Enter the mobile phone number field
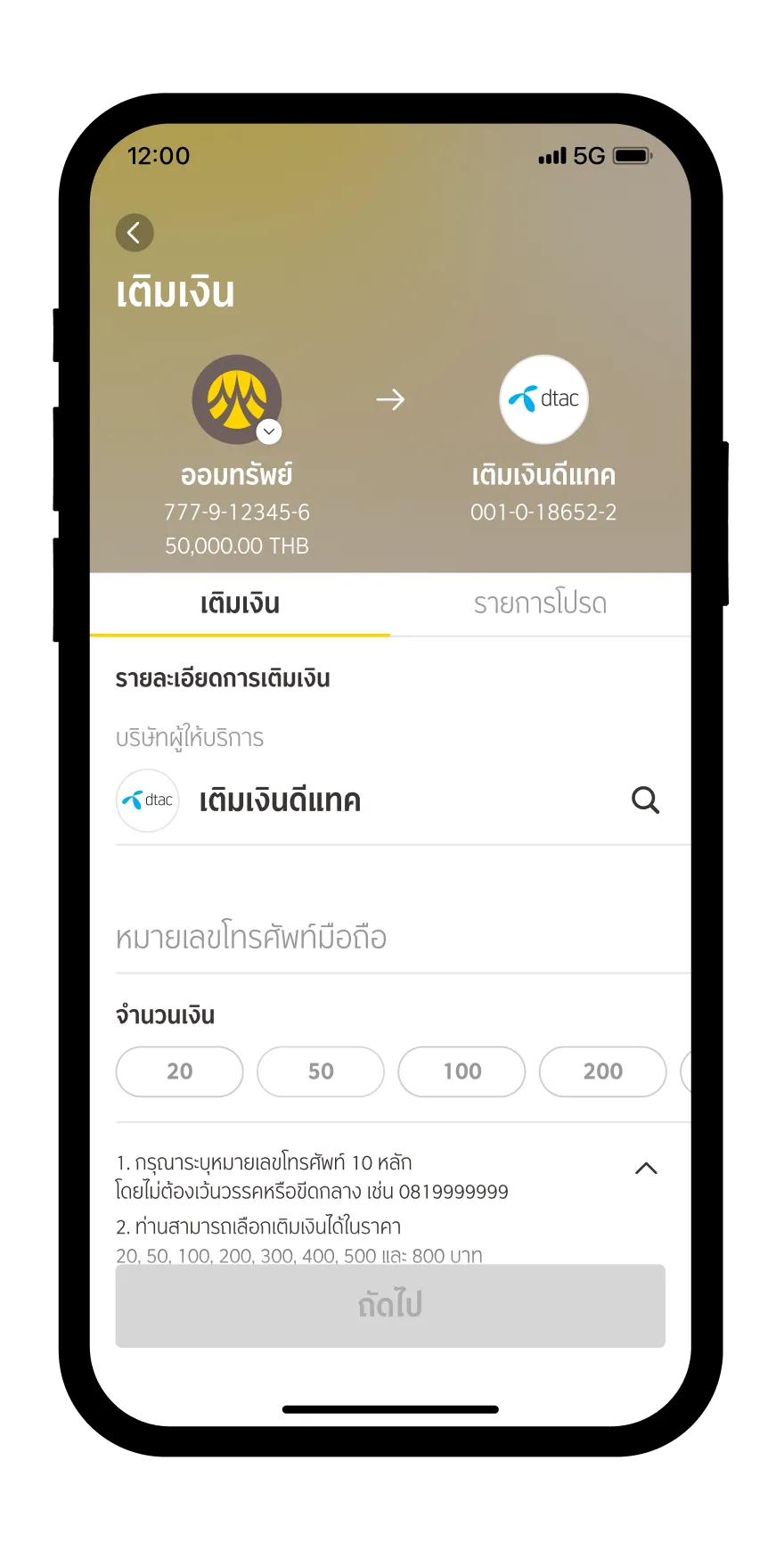Screen dimensions: 784x1551 (392, 938)
